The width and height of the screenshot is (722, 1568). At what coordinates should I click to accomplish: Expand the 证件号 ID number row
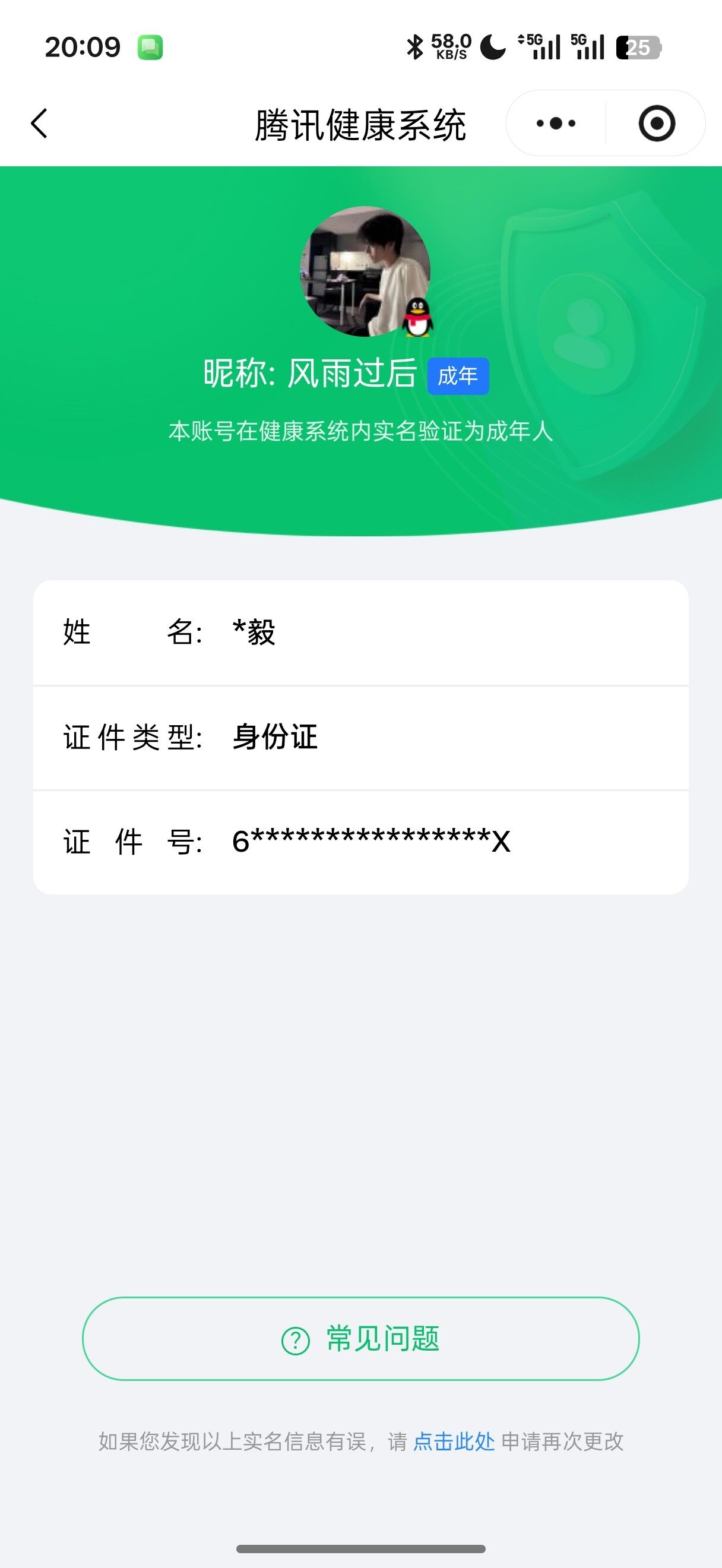pos(360,841)
